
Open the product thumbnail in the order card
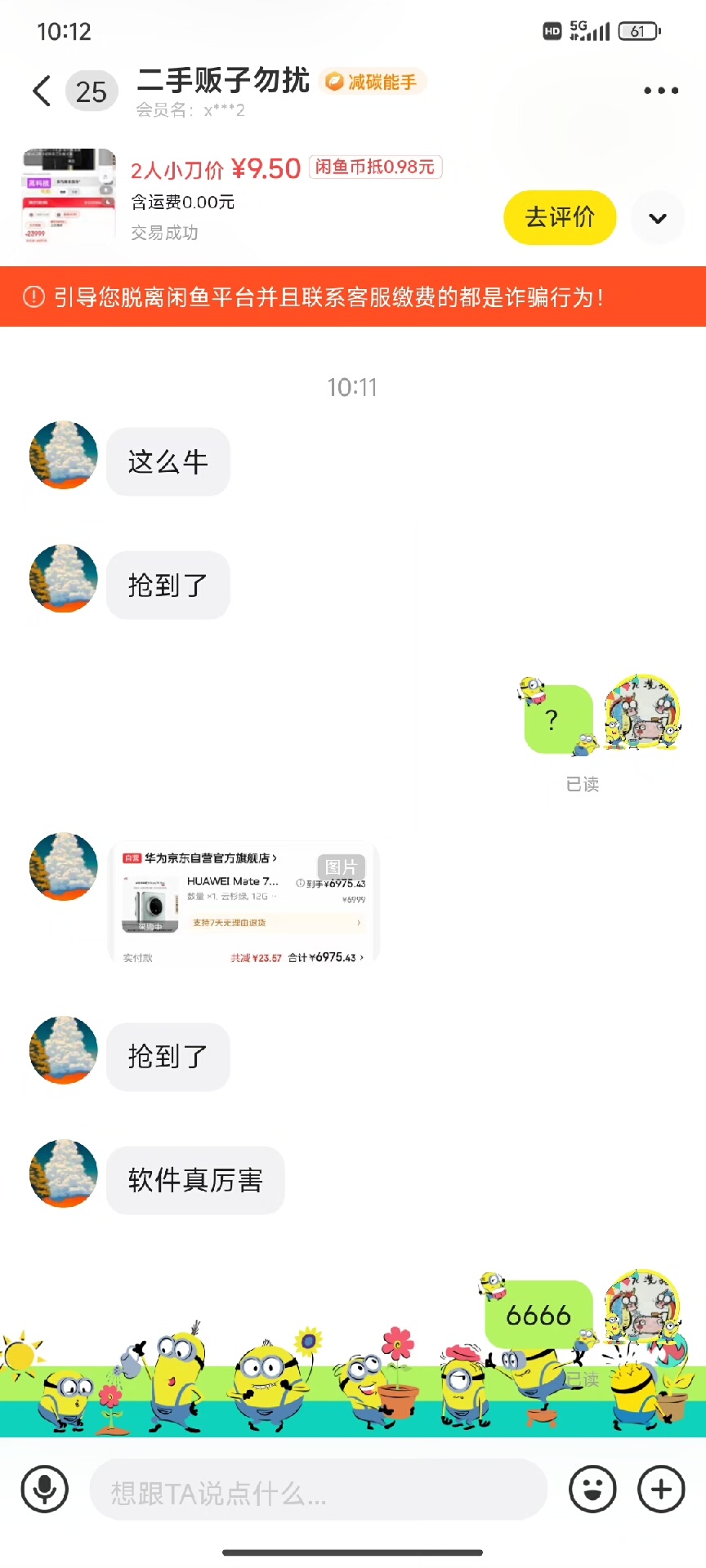click(69, 196)
